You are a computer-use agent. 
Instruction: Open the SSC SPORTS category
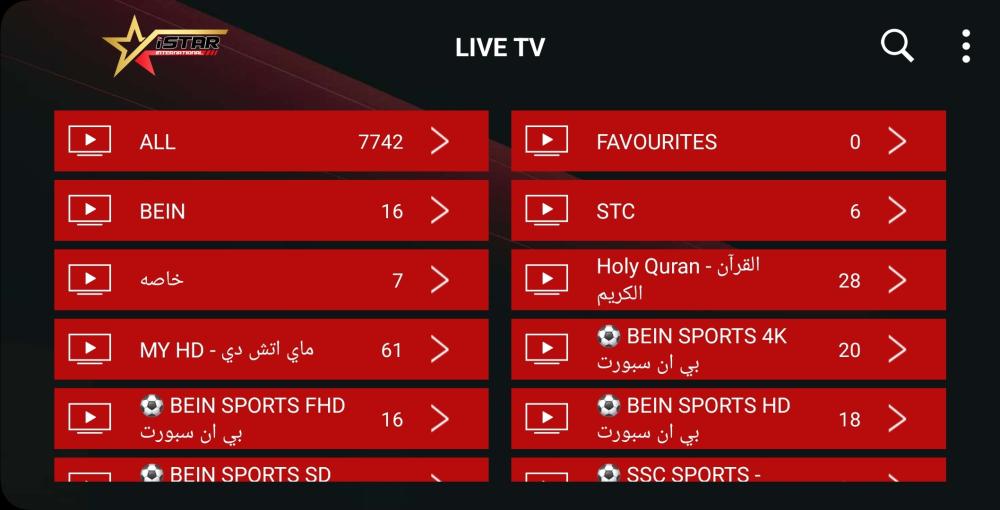[x=728, y=471]
